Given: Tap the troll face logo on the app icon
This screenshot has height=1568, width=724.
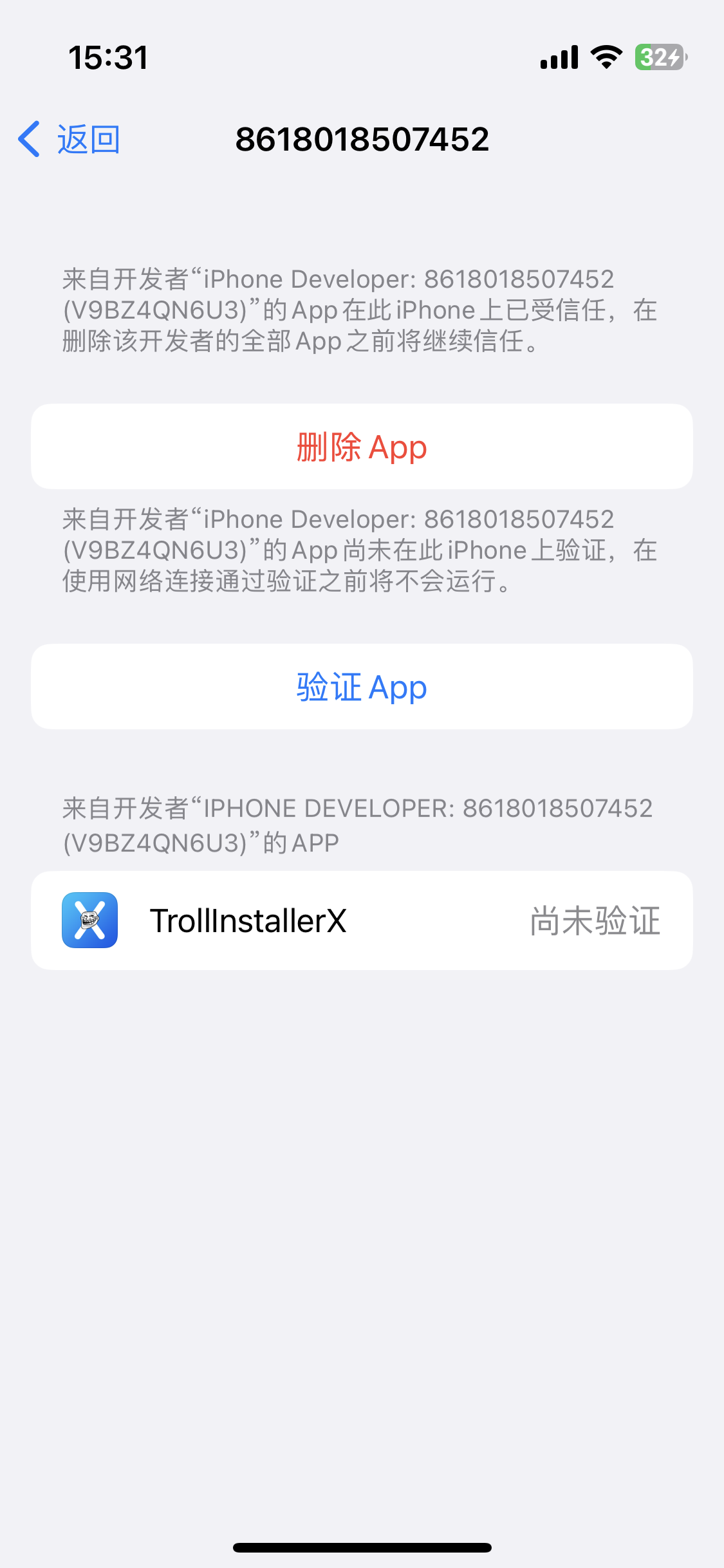Looking at the screenshot, I should point(90,920).
